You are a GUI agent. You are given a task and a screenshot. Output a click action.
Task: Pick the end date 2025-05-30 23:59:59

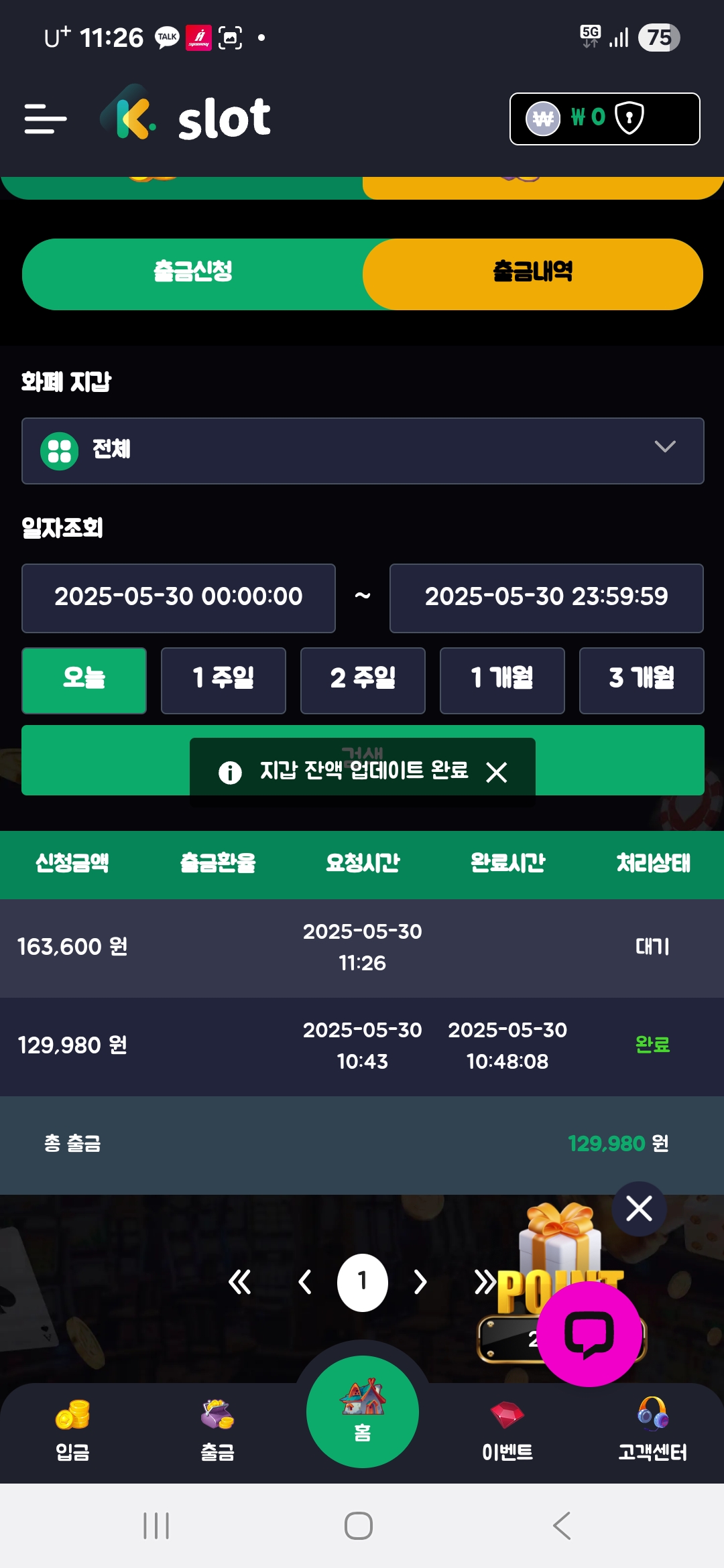(x=546, y=598)
